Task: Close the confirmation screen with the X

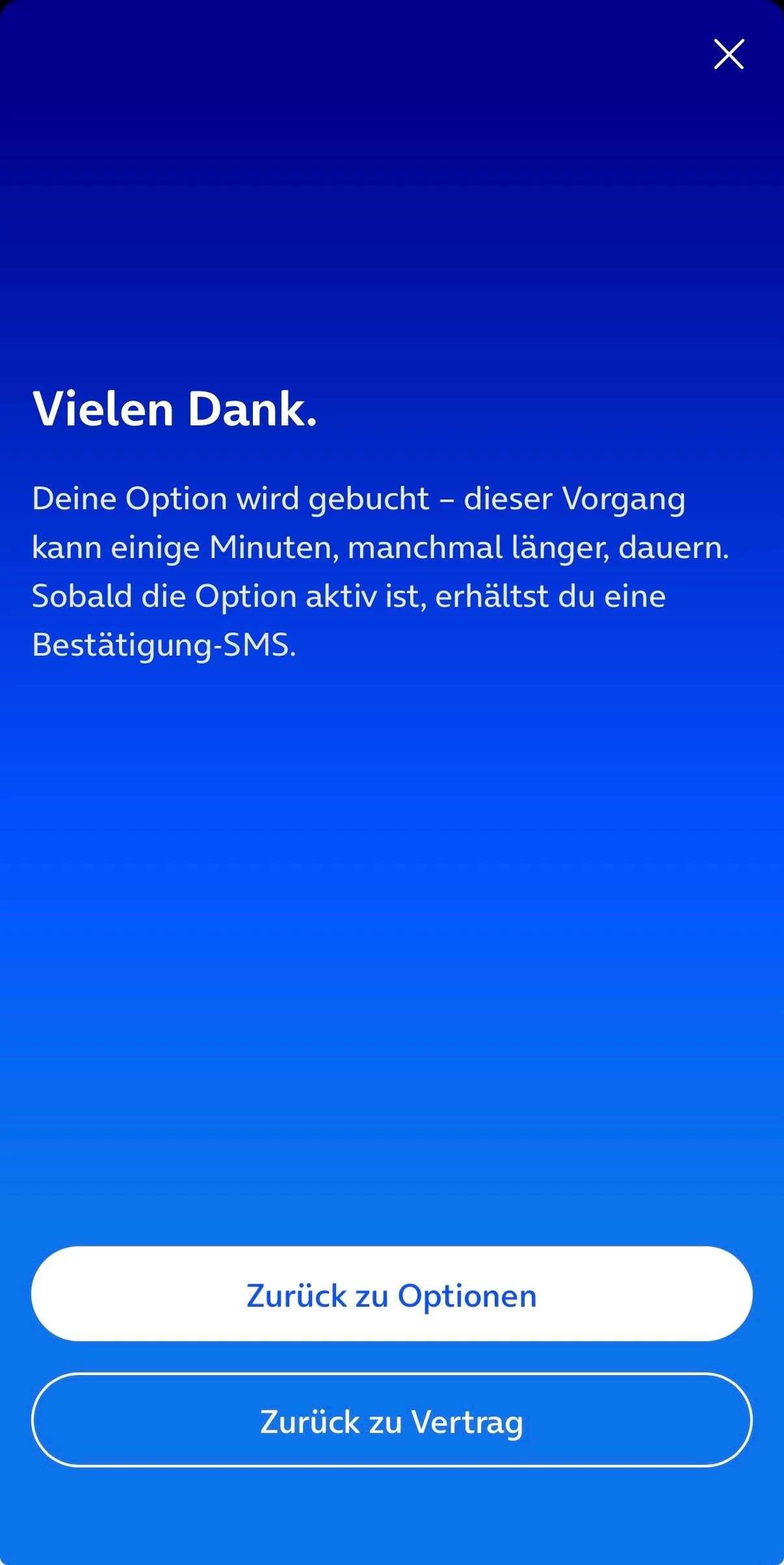Action: 728,54
